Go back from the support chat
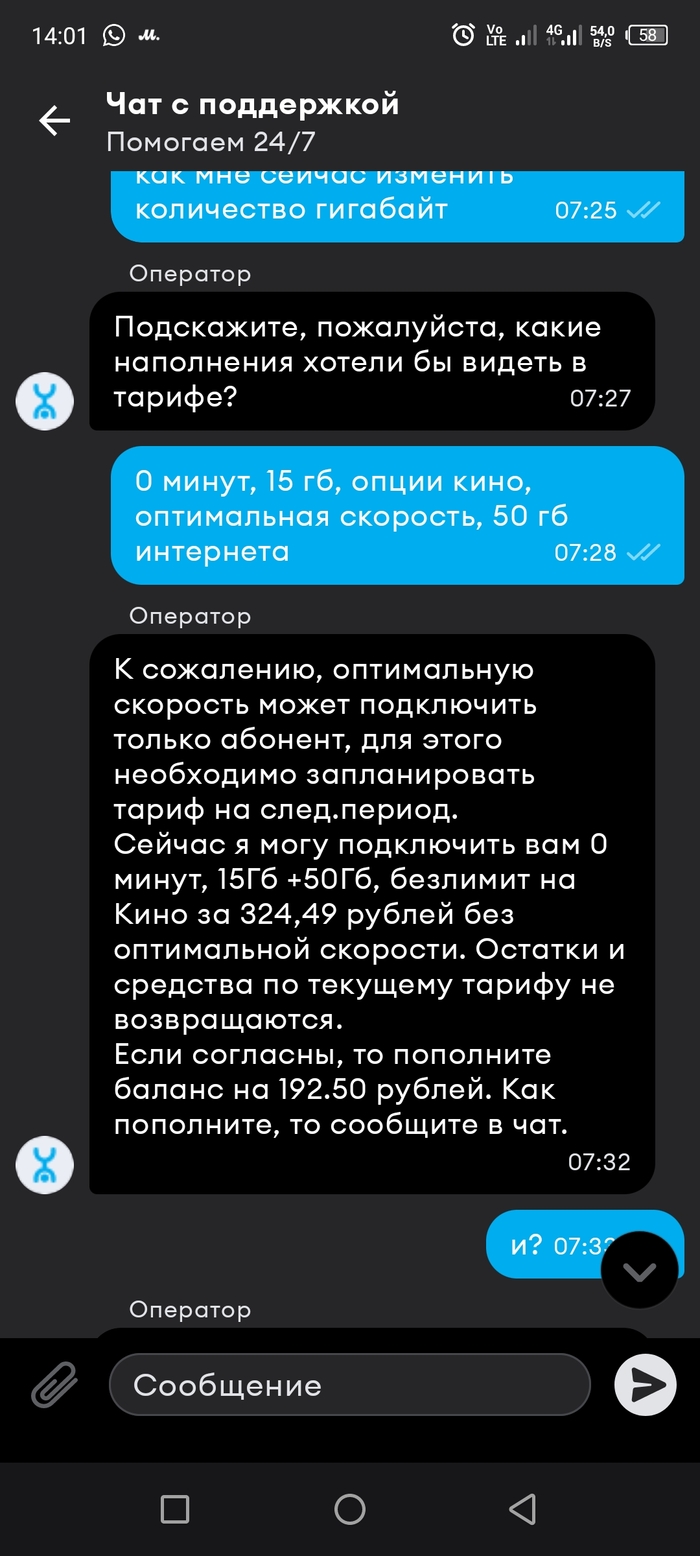700x1556 pixels. [x=54, y=121]
